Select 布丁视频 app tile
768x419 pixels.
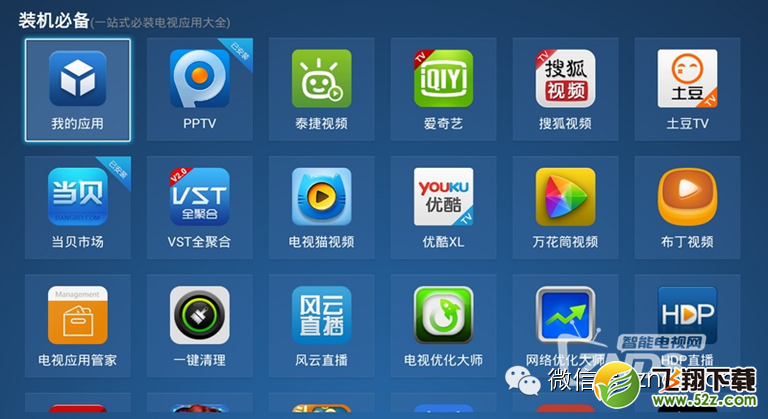[687, 207]
